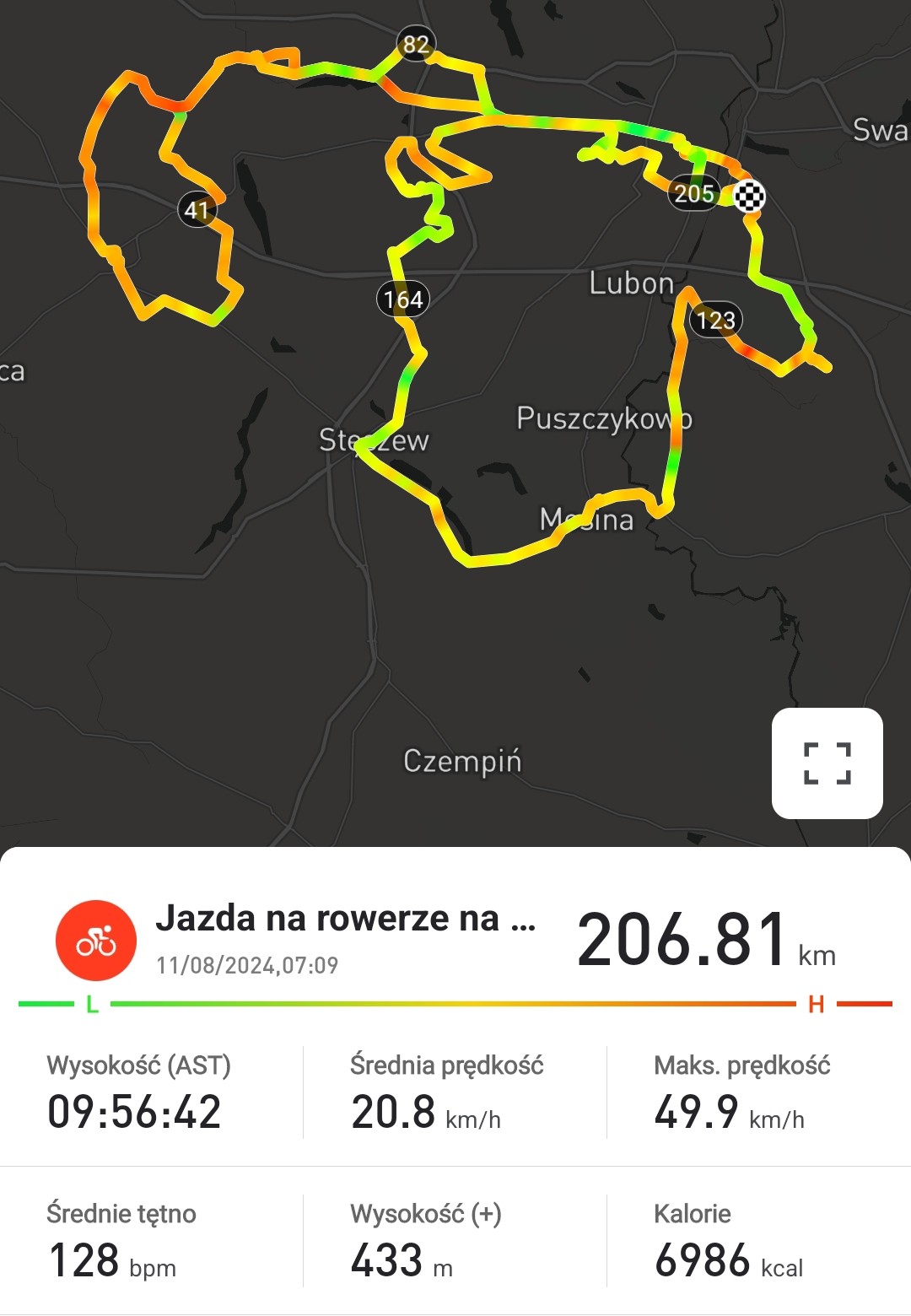
Task: Expand the route map to fullscreen
Action: 827,763
